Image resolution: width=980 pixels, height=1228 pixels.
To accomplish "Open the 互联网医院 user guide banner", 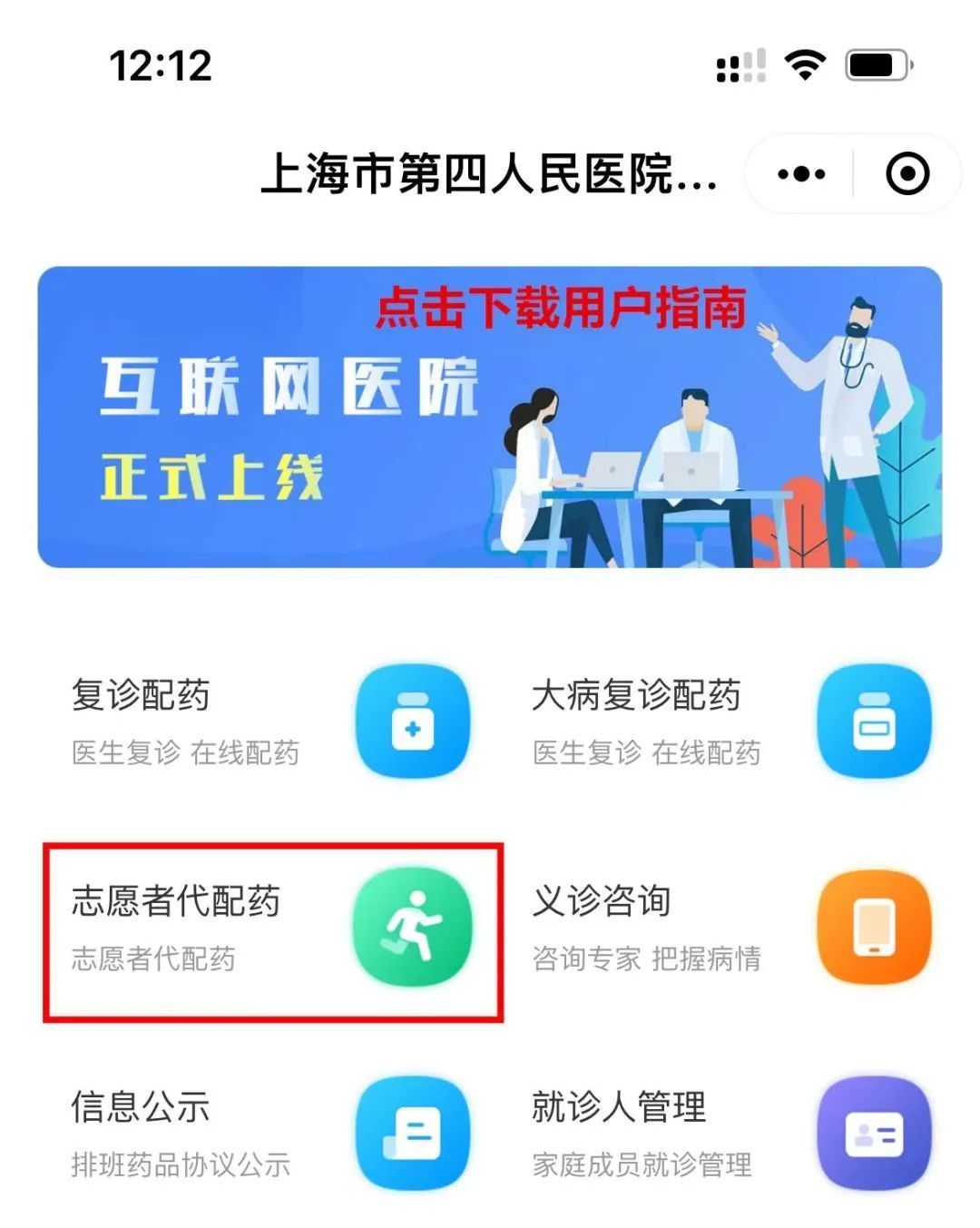I will [x=489, y=417].
